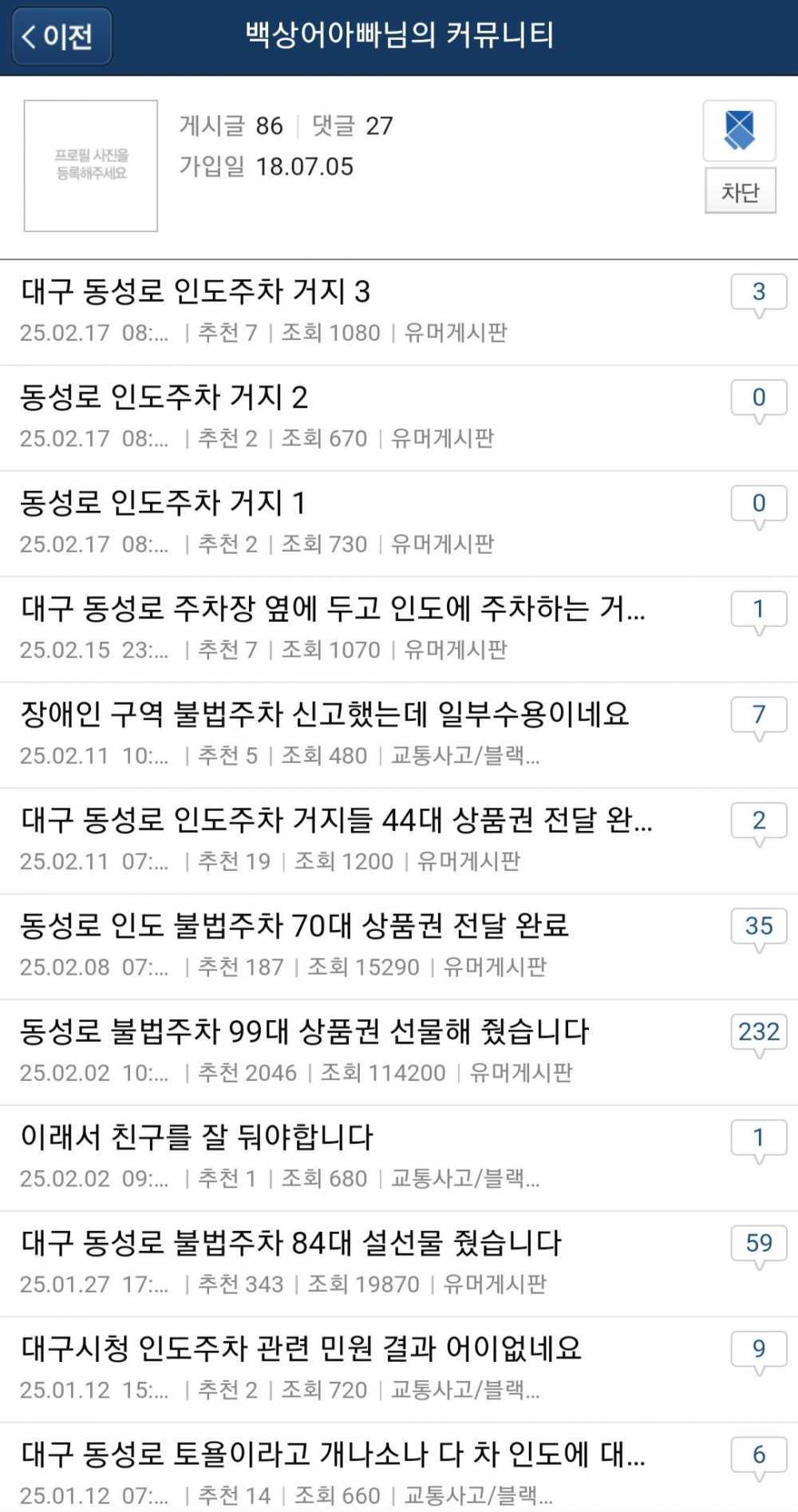Open post '동성로 인도주차 거지 1'
Viewport: 798px width, 1512px height.
tap(163, 503)
